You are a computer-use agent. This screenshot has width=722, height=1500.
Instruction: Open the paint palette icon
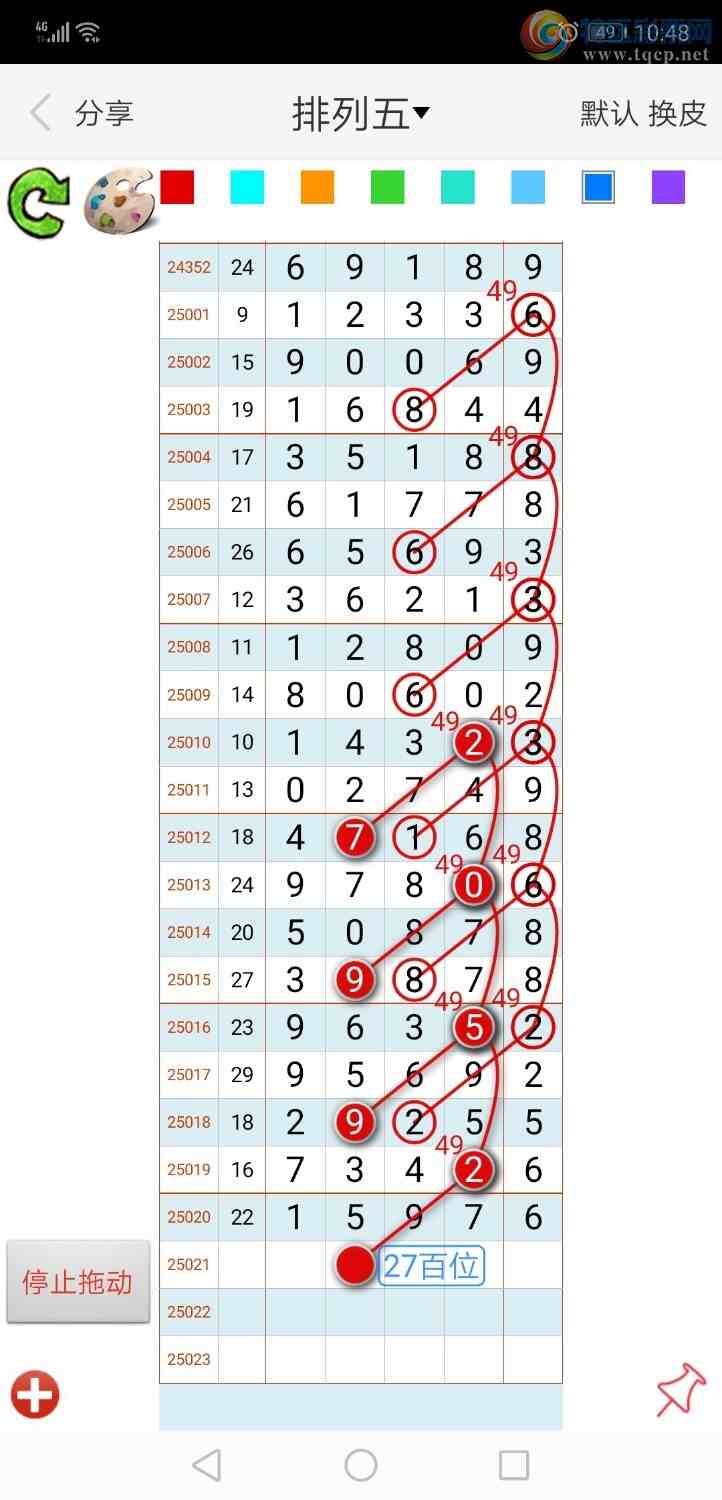pos(117,200)
